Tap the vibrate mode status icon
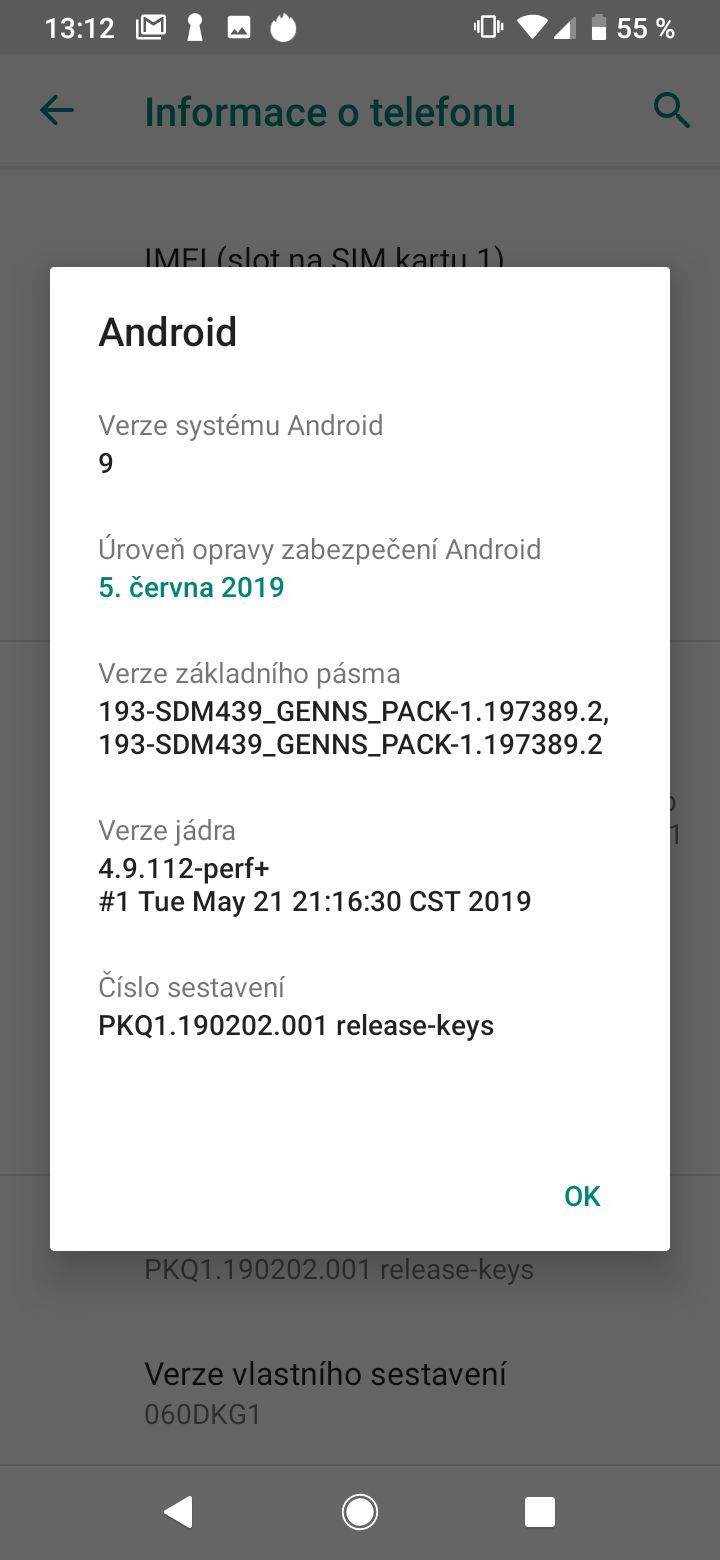720x1560 pixels. click(x=487, y=27)
